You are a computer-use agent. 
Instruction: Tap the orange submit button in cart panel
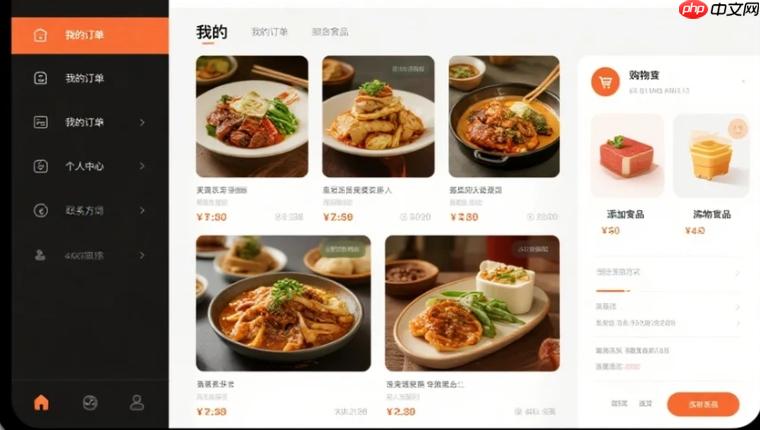(x=703, y=404)
